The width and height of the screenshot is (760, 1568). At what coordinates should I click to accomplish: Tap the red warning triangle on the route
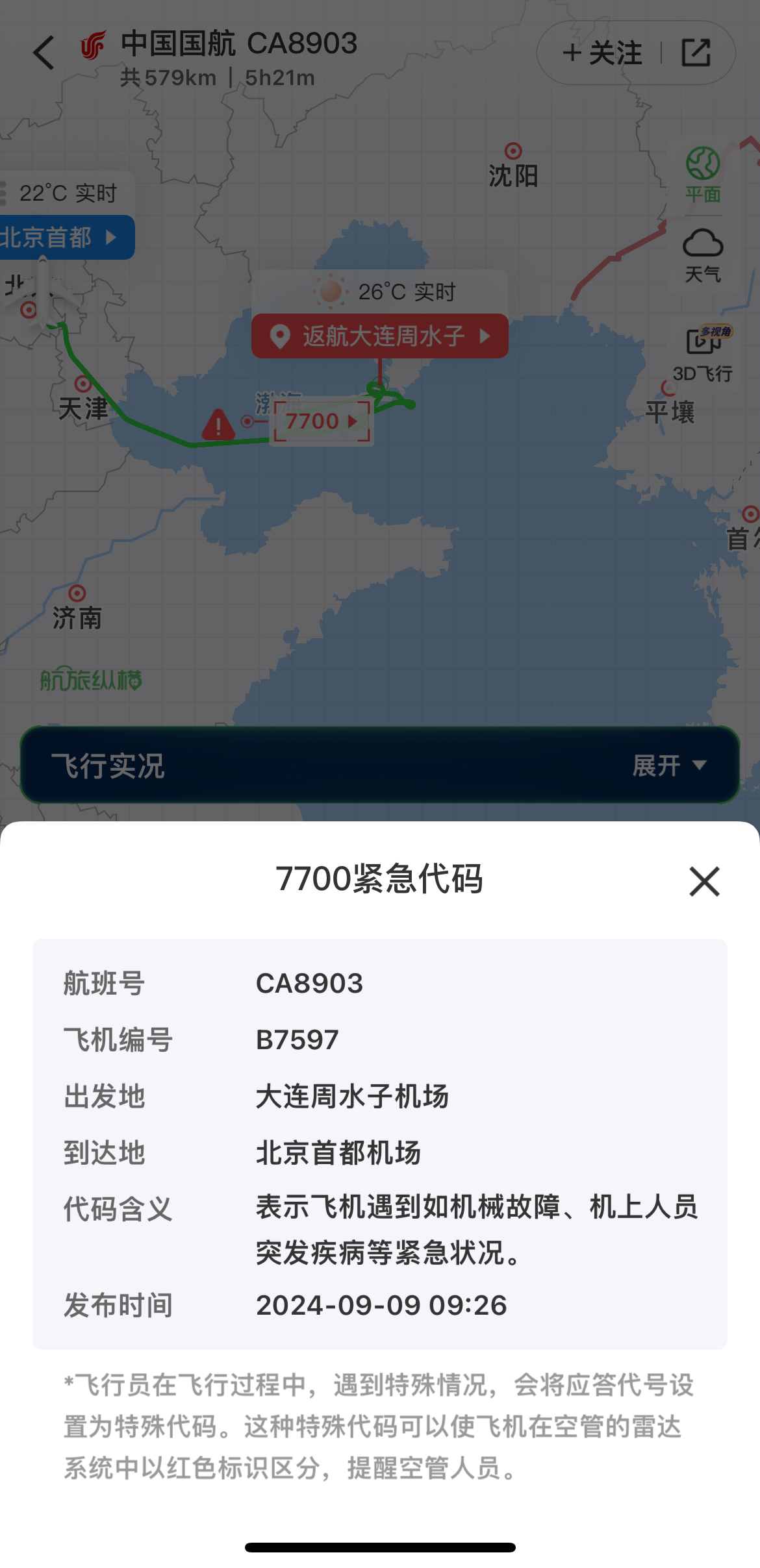click(218, 425)
